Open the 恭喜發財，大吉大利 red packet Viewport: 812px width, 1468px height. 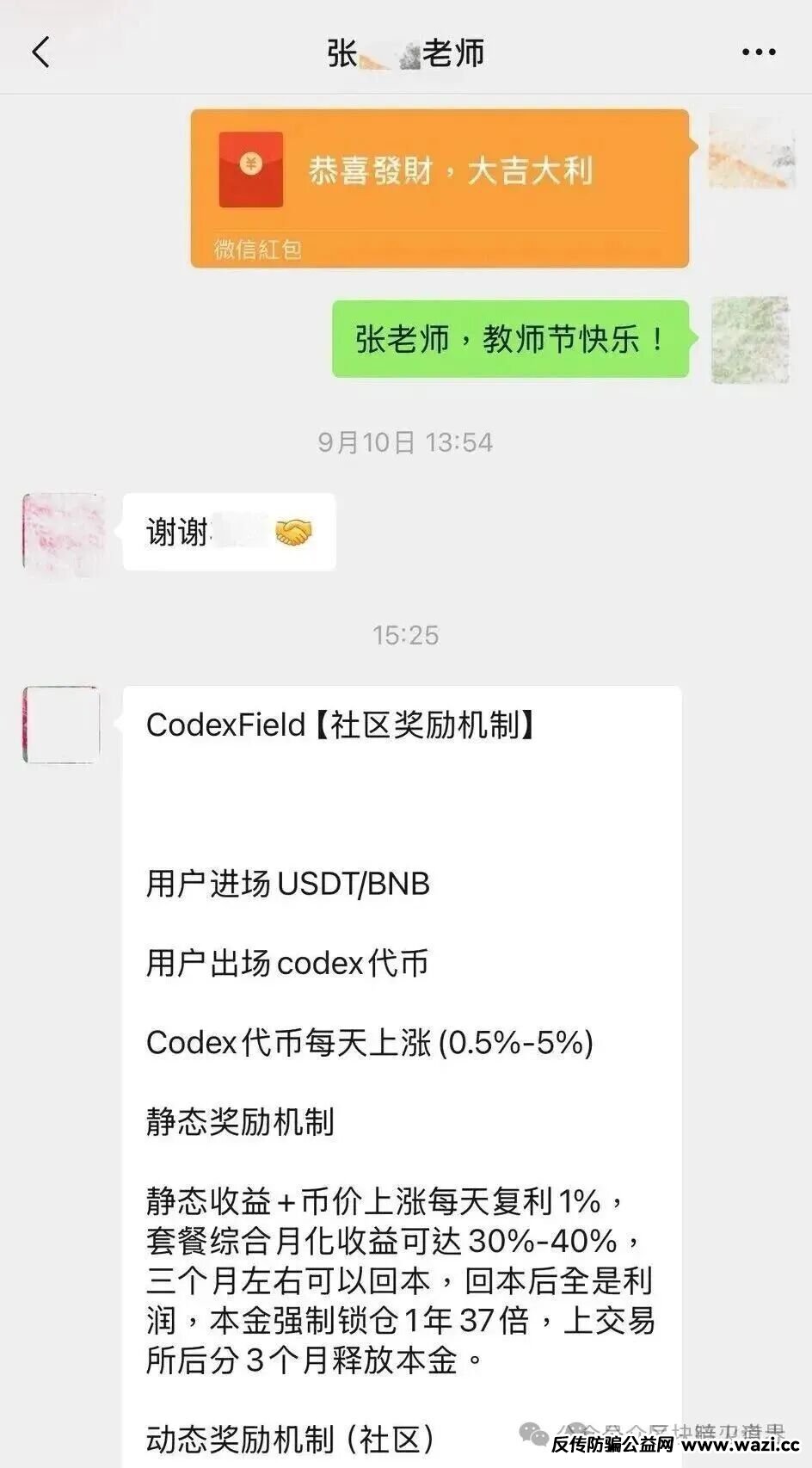pos(440,188)
